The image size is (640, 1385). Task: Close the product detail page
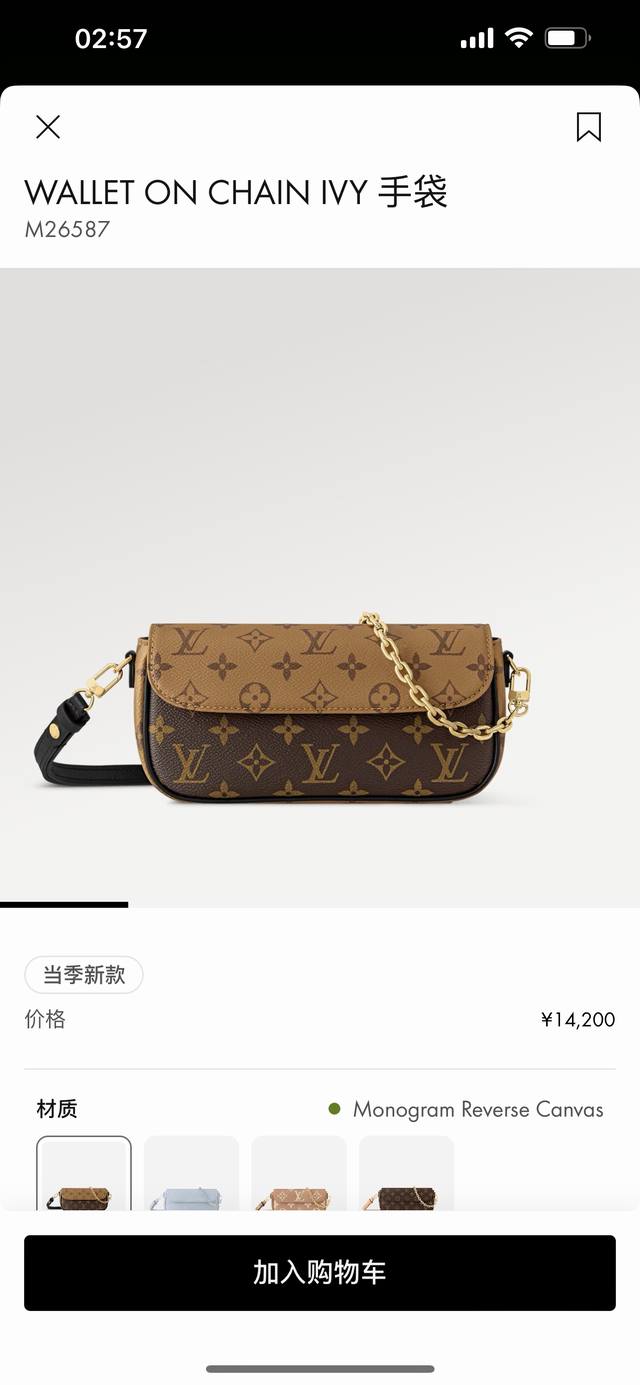click(x=48, y=127)
